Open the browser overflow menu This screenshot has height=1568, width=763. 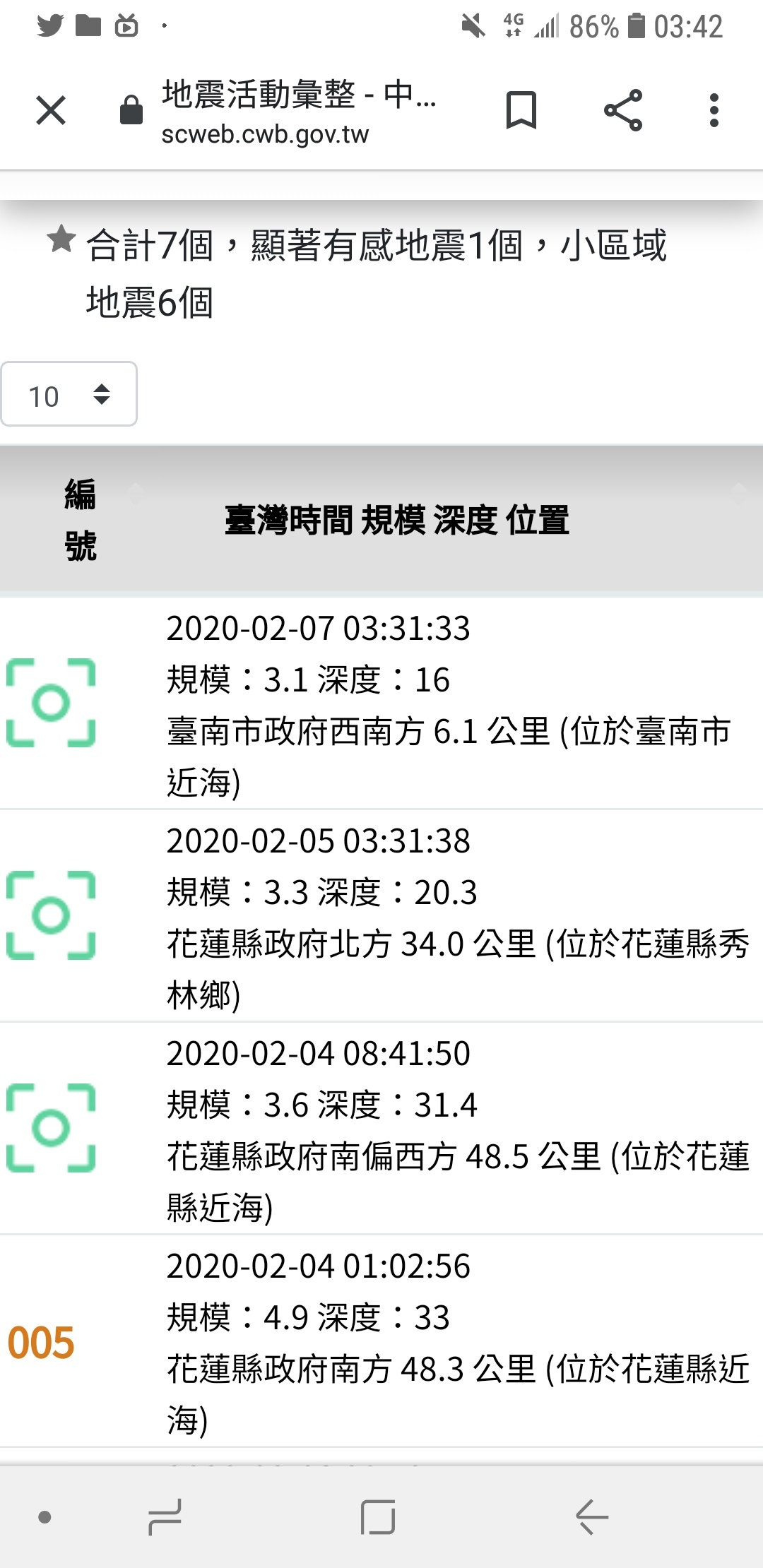(714, 110)
